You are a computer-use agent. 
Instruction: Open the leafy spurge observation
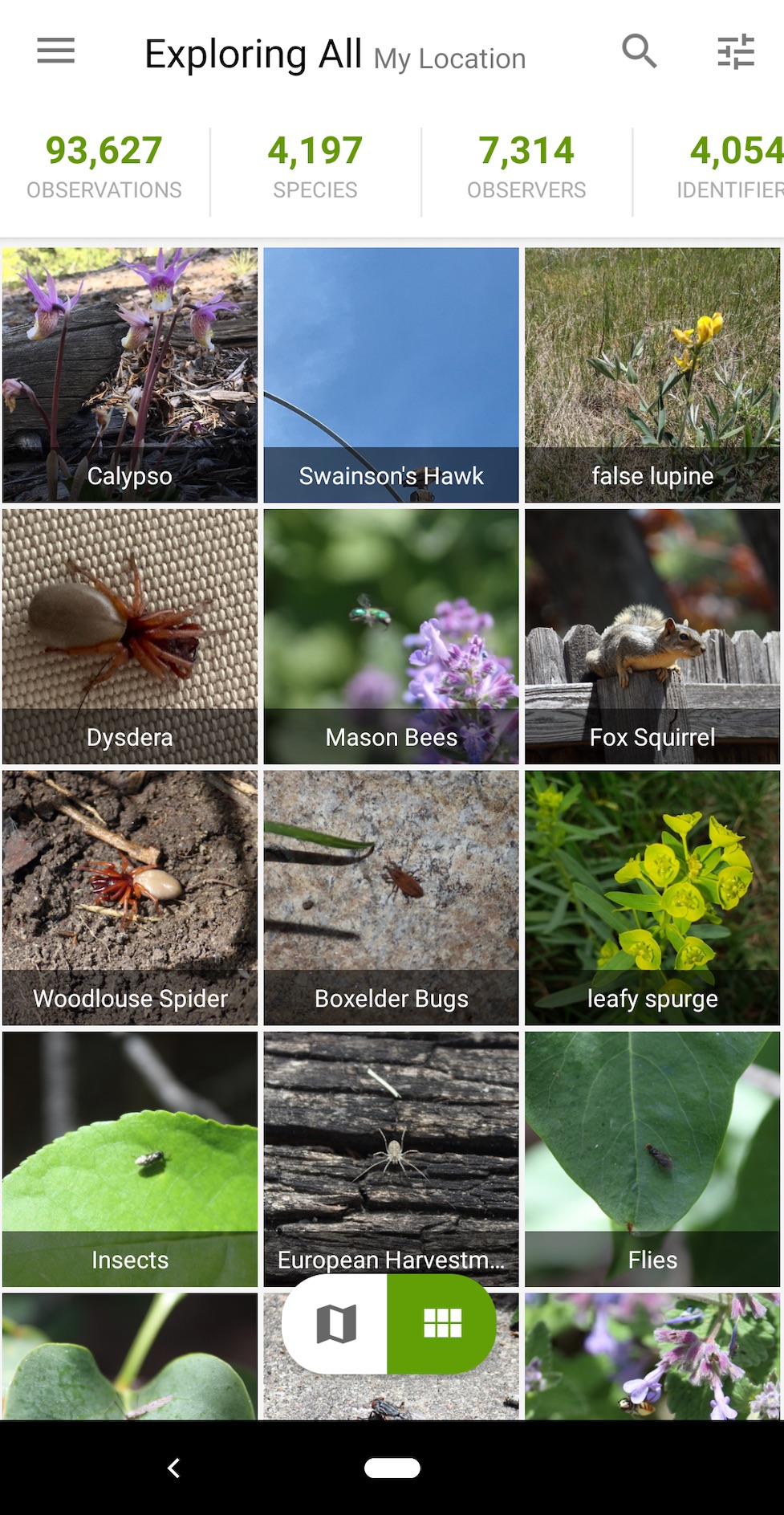coord(652,898)
